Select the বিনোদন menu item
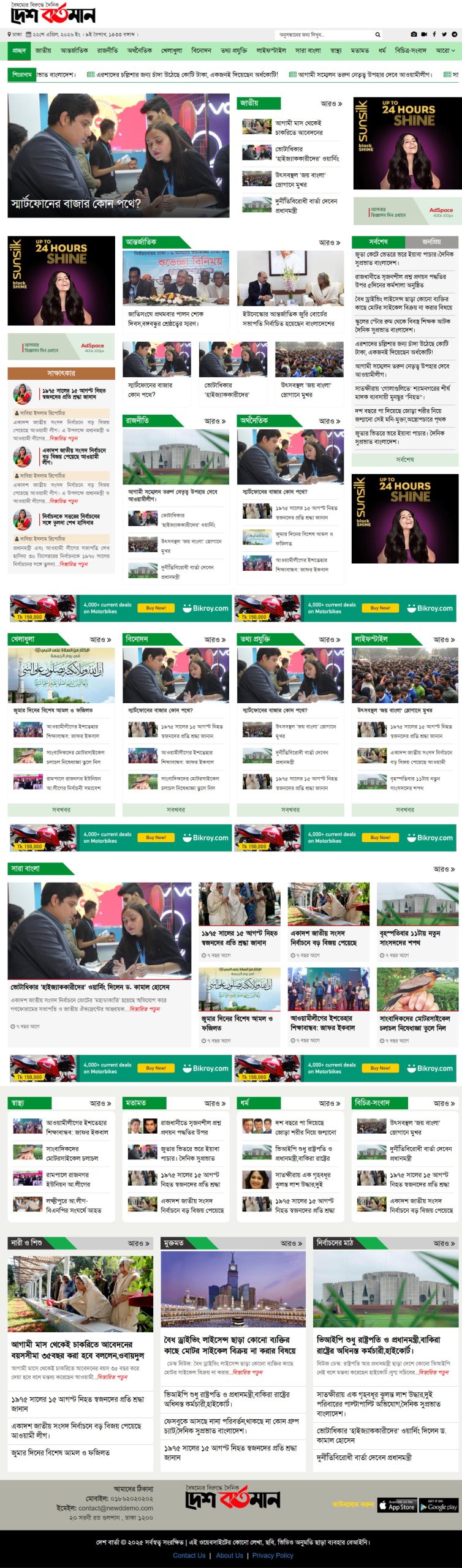 pyautogui.click(x=201, y=51)
